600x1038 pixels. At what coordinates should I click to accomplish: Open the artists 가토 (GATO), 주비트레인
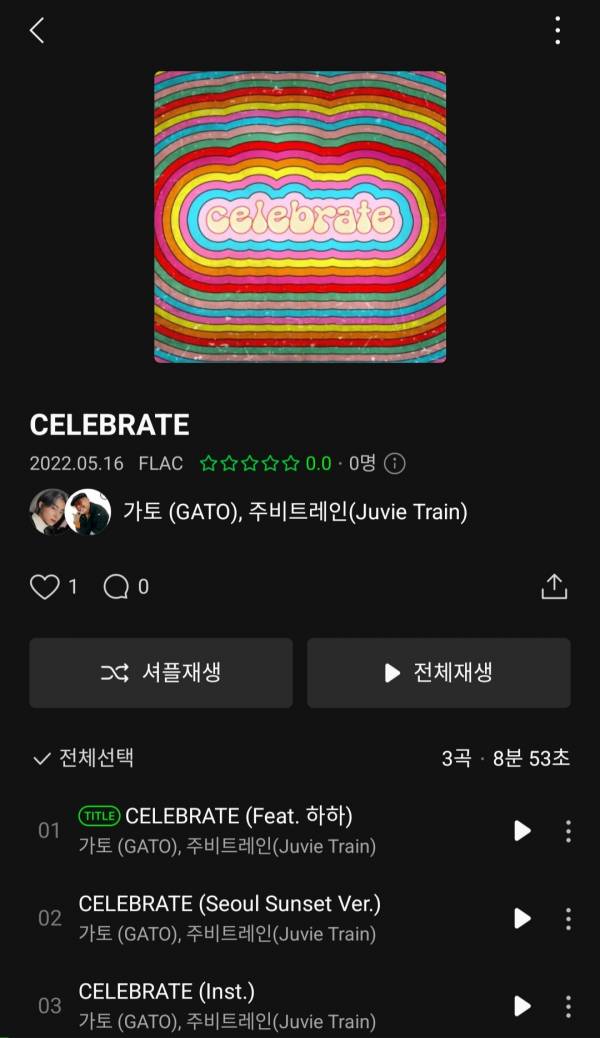tap(295, 512)
